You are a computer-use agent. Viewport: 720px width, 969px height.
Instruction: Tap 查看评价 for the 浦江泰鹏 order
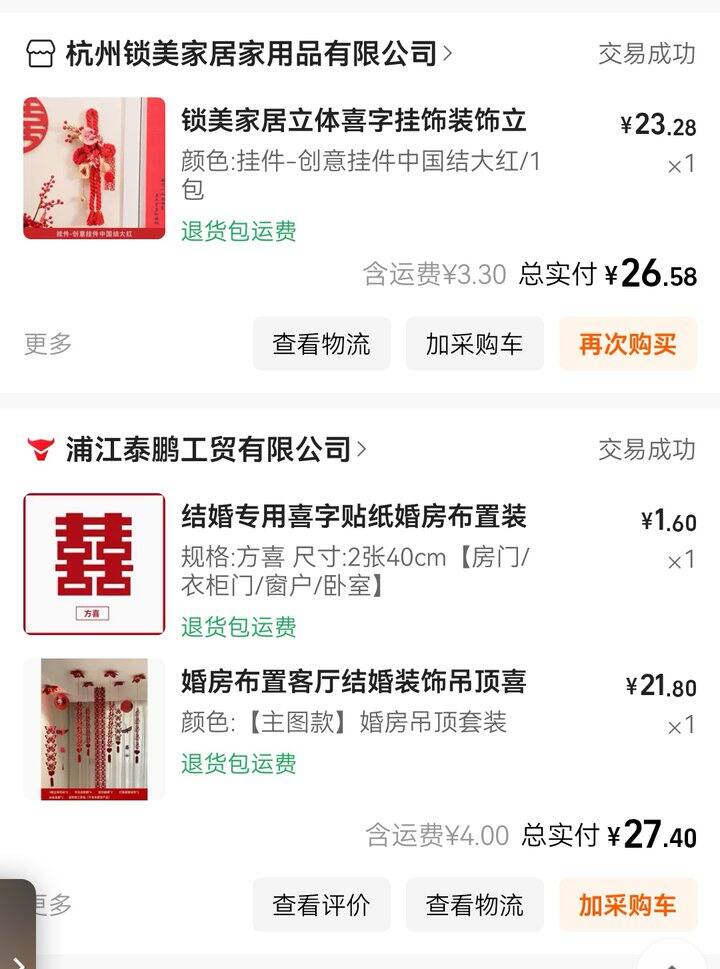pyautogui.click(x=321, y=905)
